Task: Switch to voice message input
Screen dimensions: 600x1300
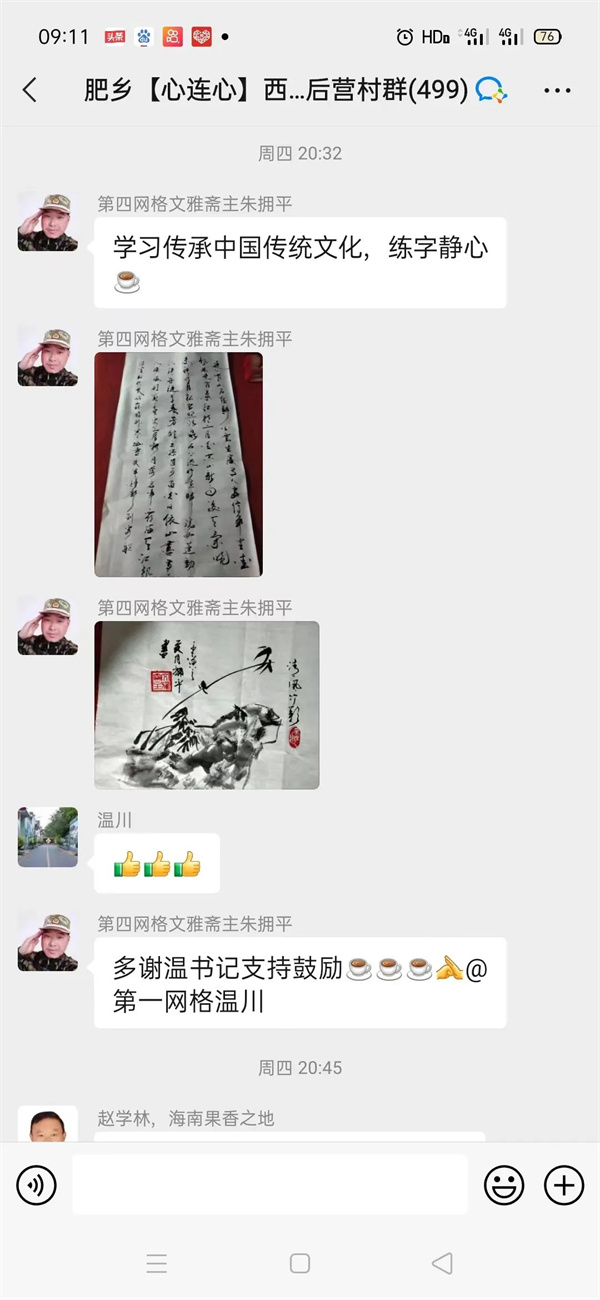Action: pyautogui.click(x=37, y=1186)
